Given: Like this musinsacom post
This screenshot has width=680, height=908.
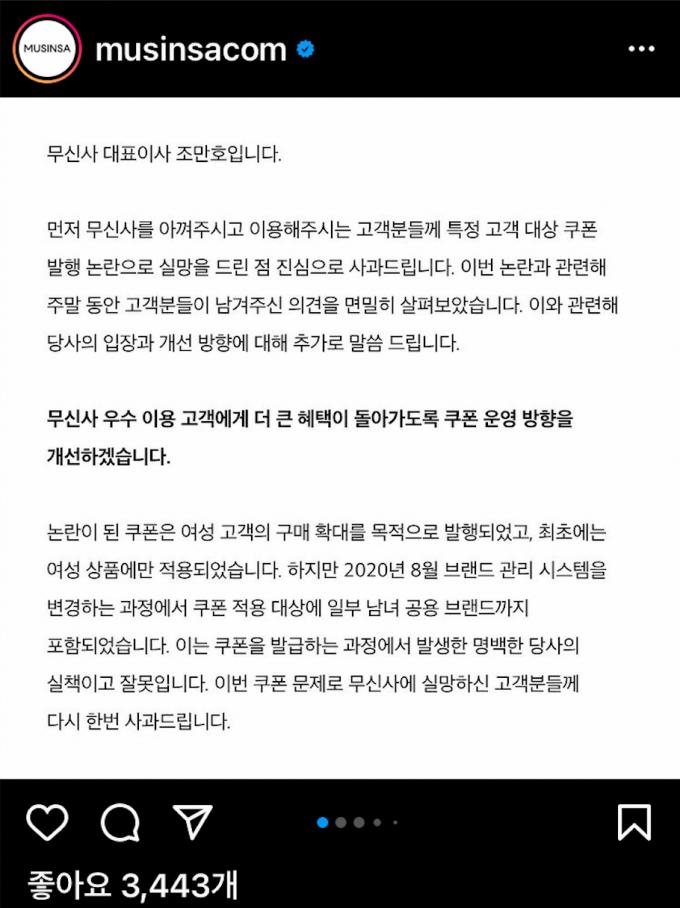Looking at the screenshot, I should pos(46,822).
